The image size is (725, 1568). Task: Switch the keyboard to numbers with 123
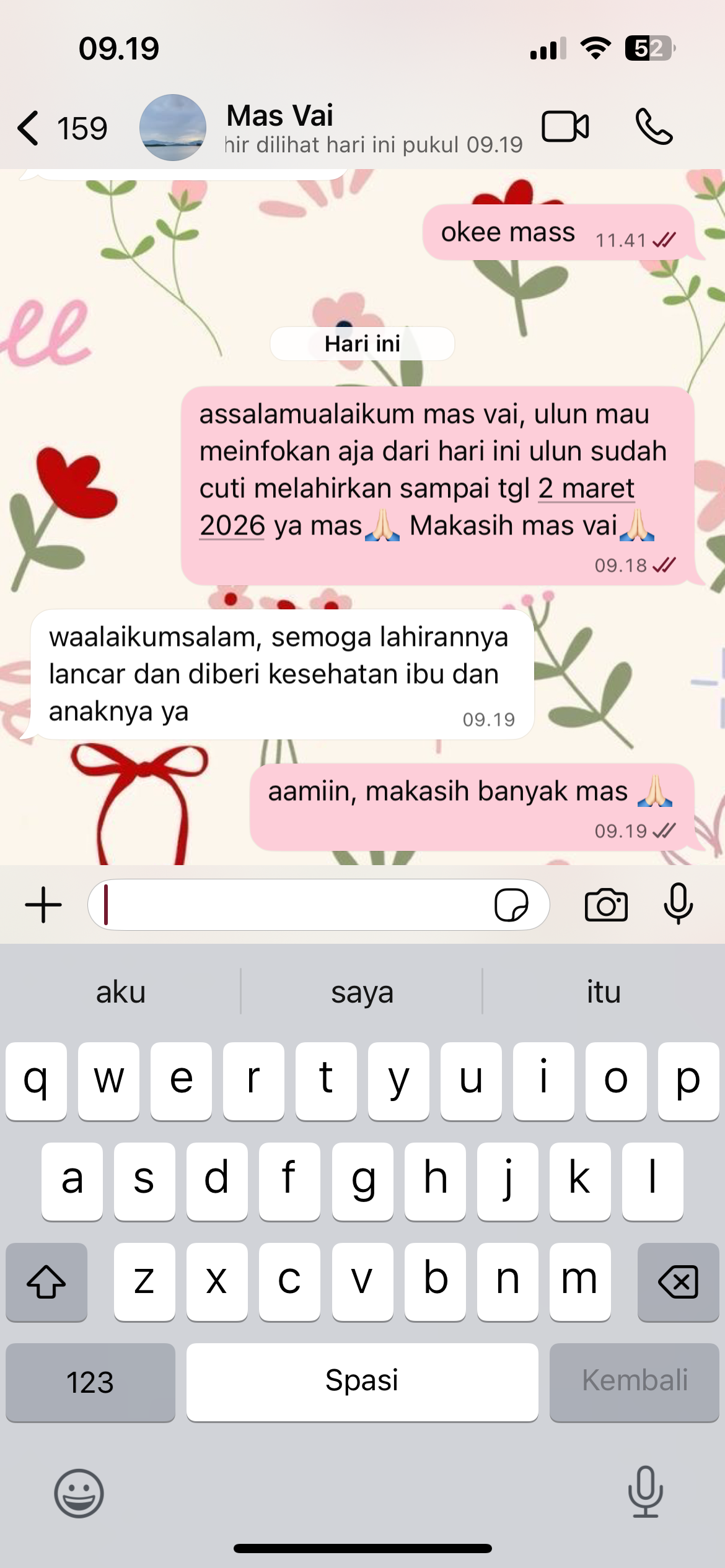pyautogui.click(x=90, y=1382)
